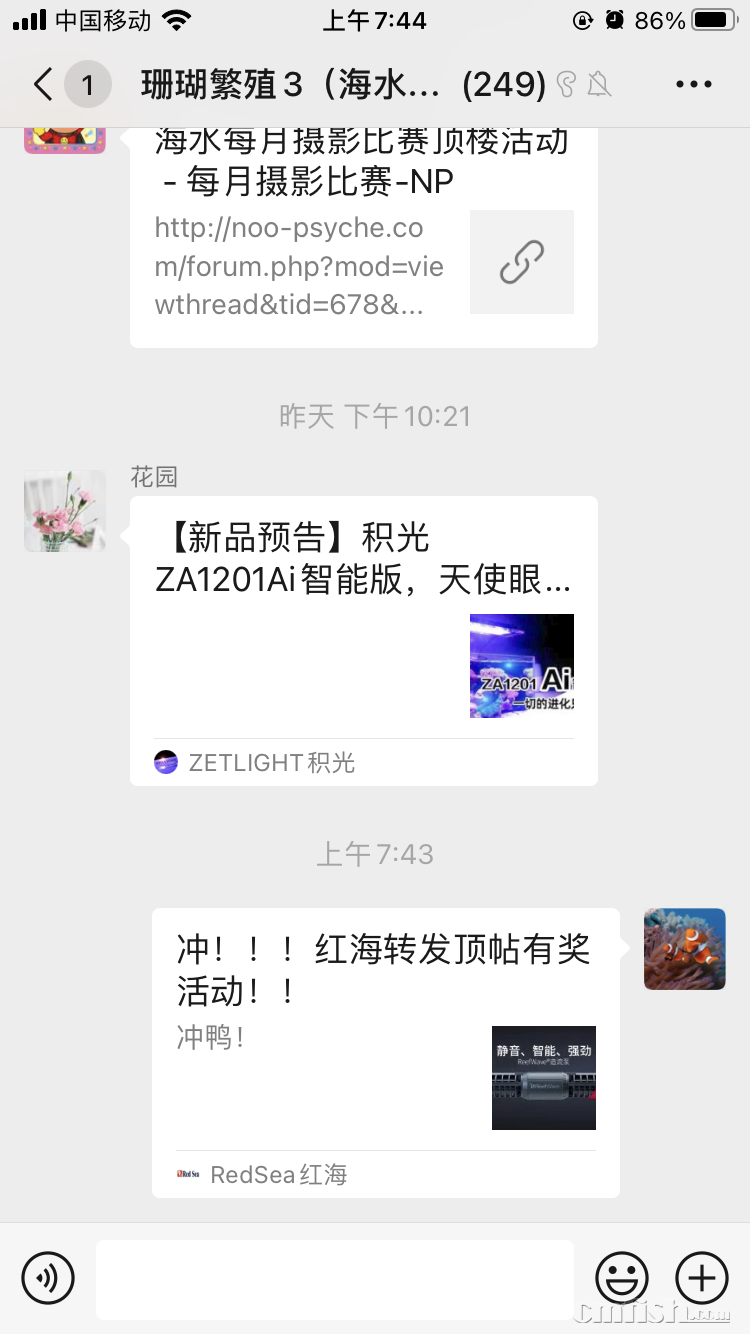This screenshot has height=1334, width=750.
Task: Tap the chain link icon on the forum link card
Action: tap(521, 262)
